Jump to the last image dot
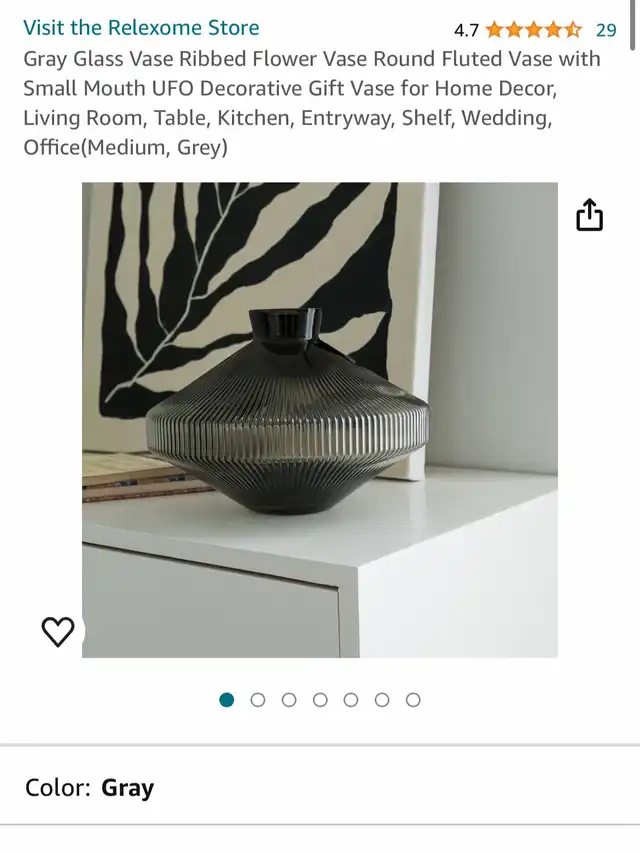Screen dimensions: 640x853 (x=413, y=700)
